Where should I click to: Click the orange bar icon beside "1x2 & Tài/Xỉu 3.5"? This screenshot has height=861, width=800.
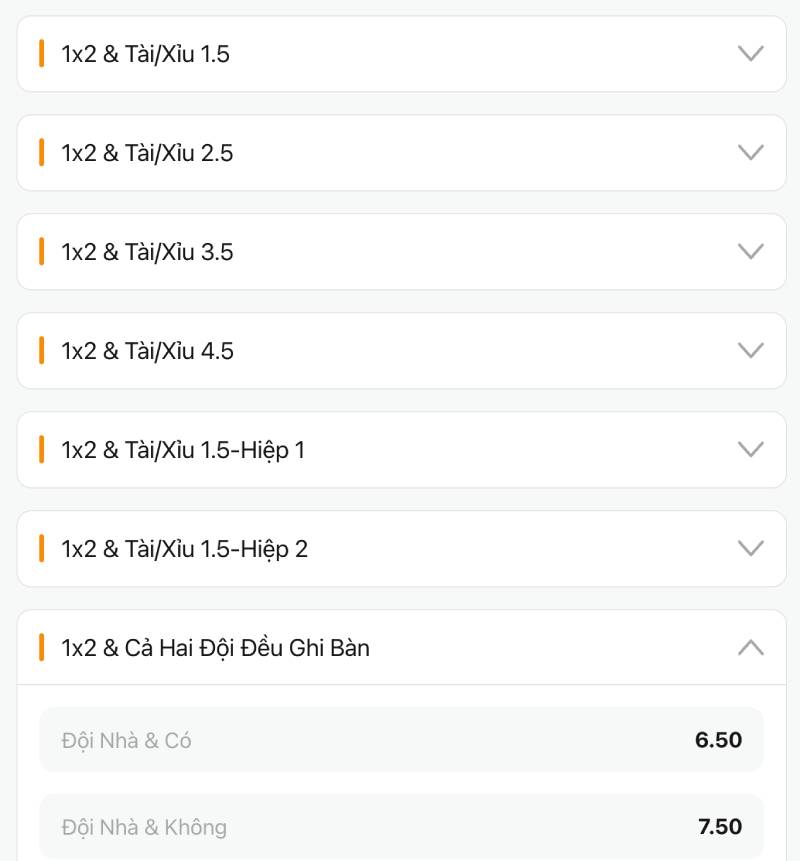pyautogui.click(x=40, y=252)
